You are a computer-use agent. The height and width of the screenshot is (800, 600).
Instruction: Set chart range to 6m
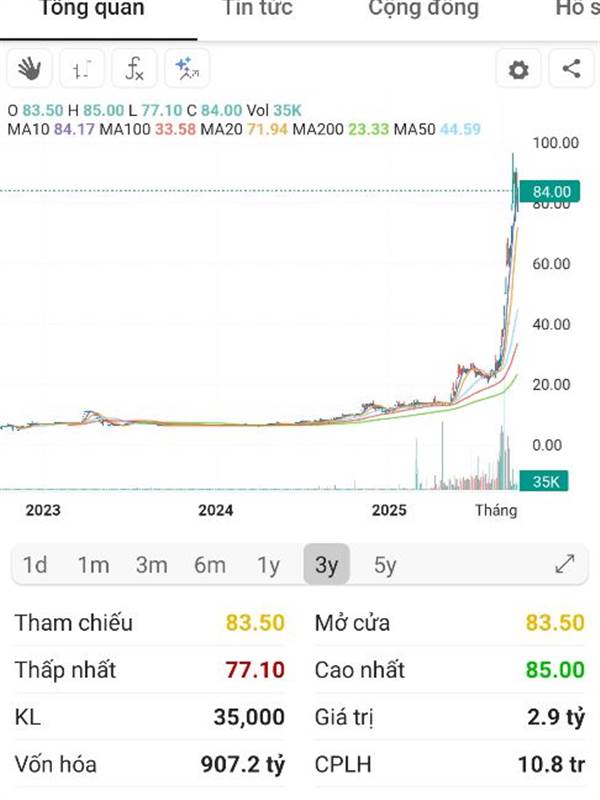click(x=210, y=565)
